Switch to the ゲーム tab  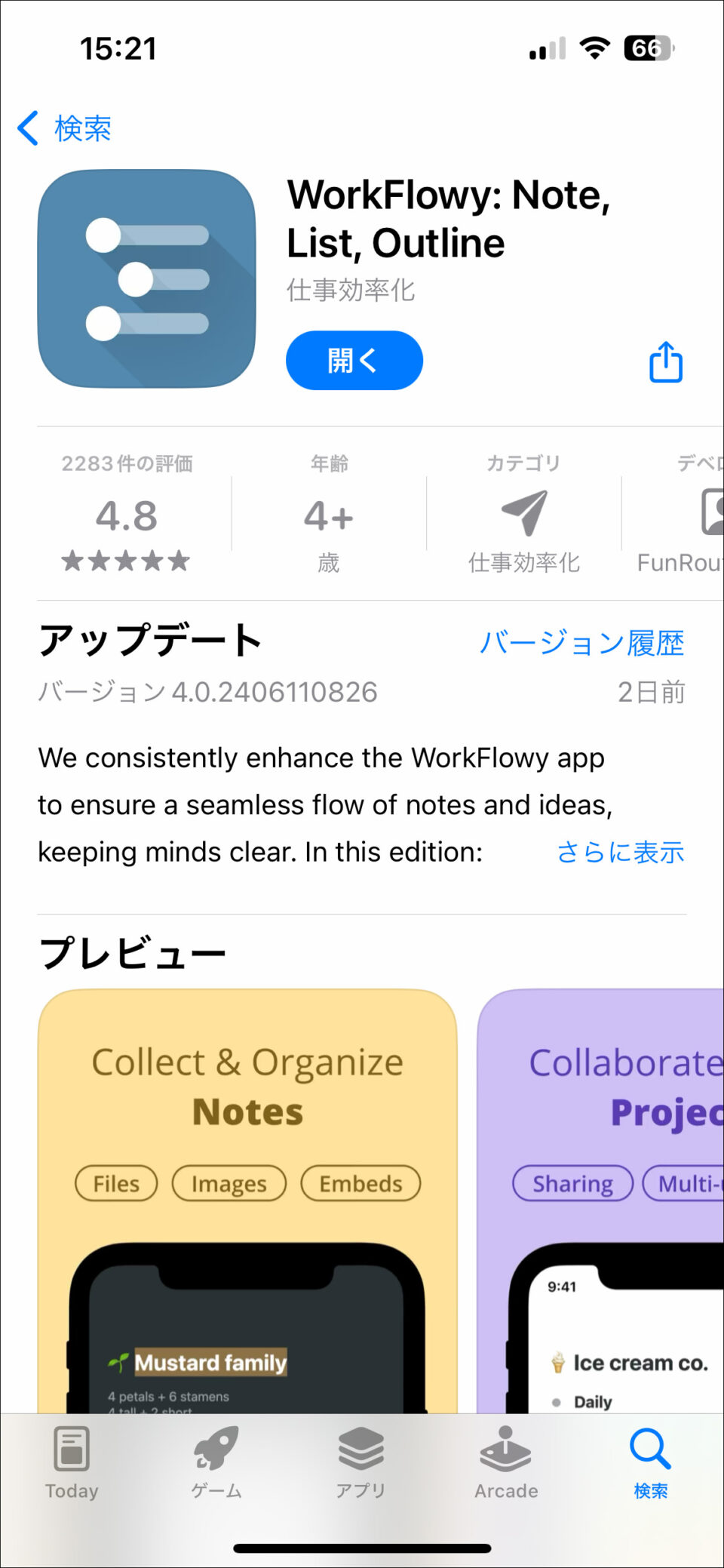pos(216,1463)
